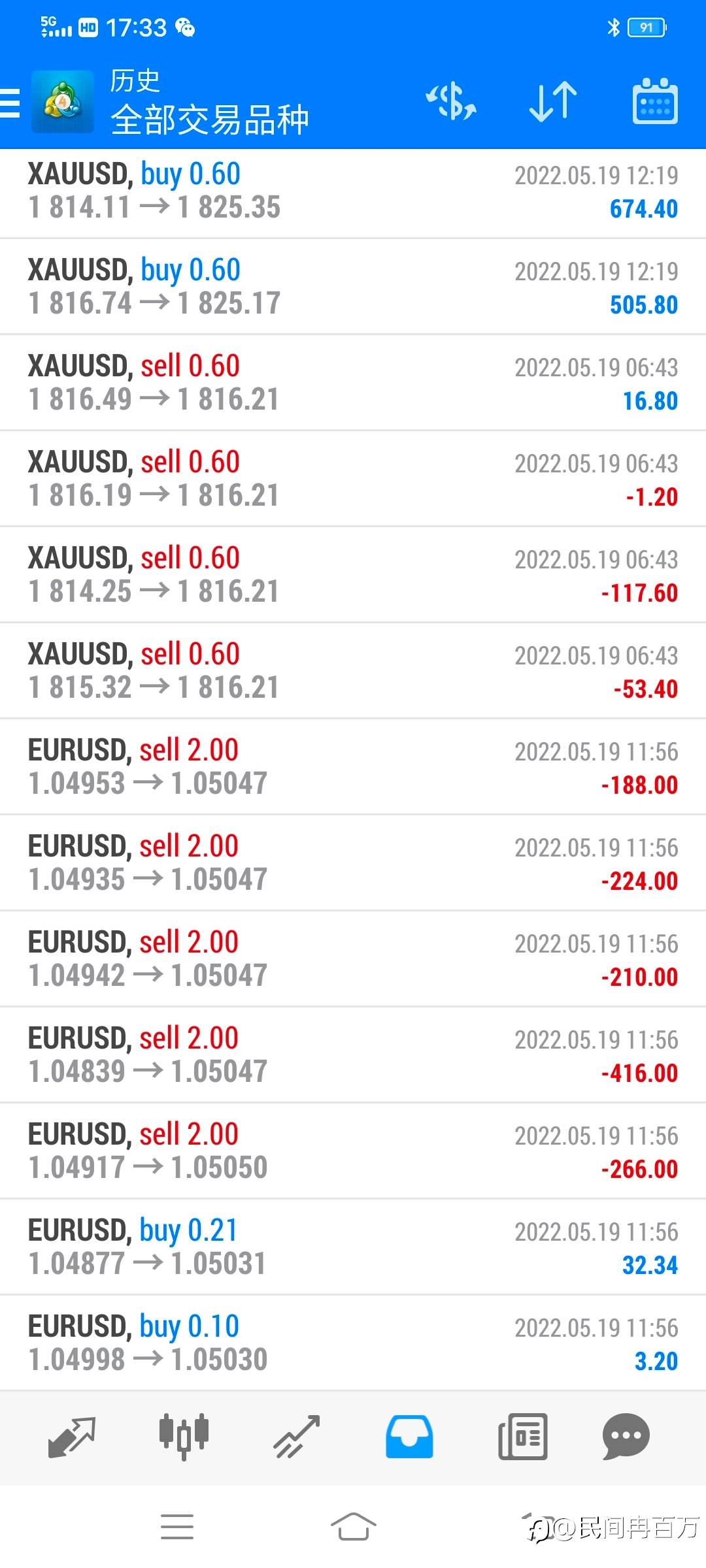Viewport: 706px width, 1568px height.
Task: Open the calendar date range picker
Action: pos(655,101)
